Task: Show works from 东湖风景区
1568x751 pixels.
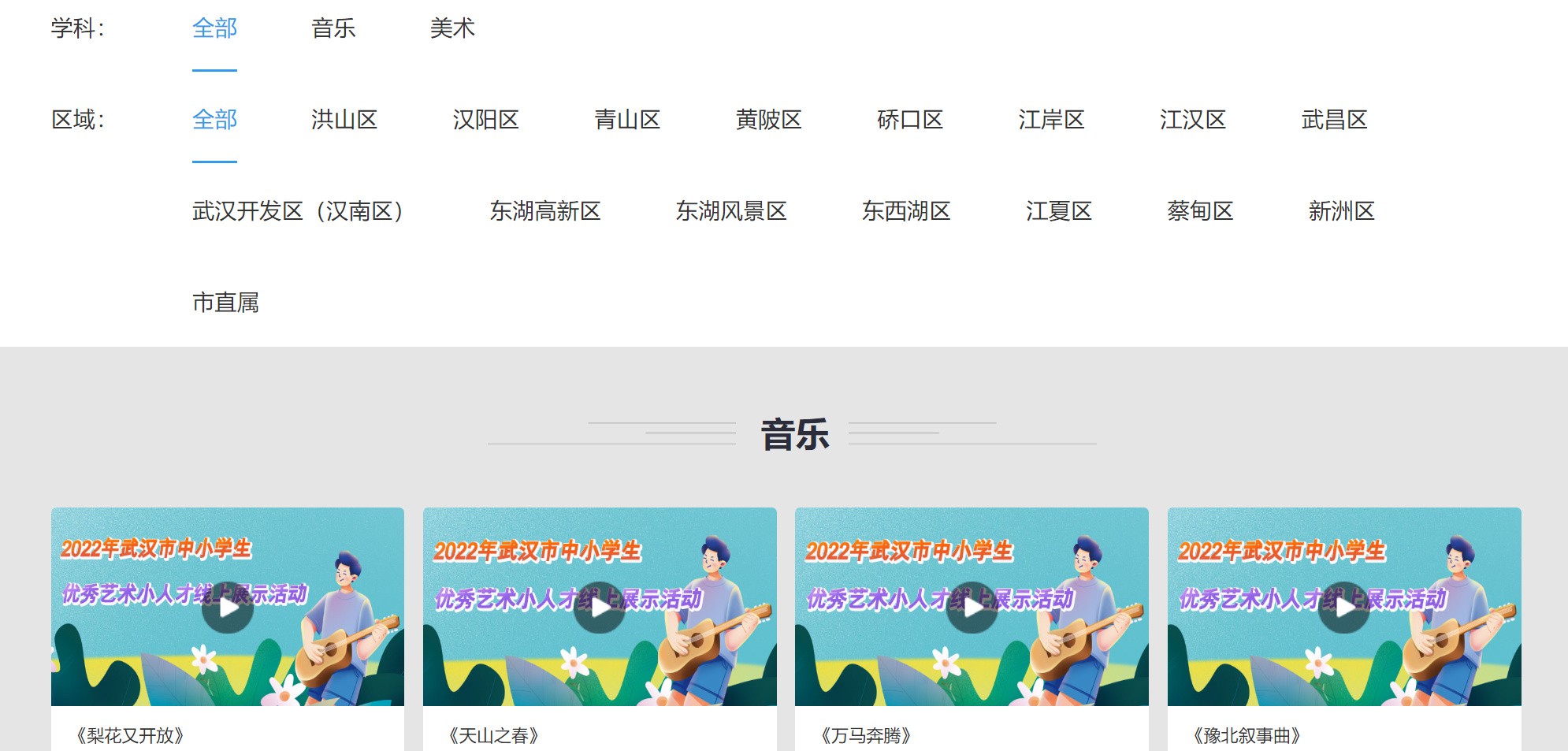Action: pyautogui.click(x=731, y=212)
